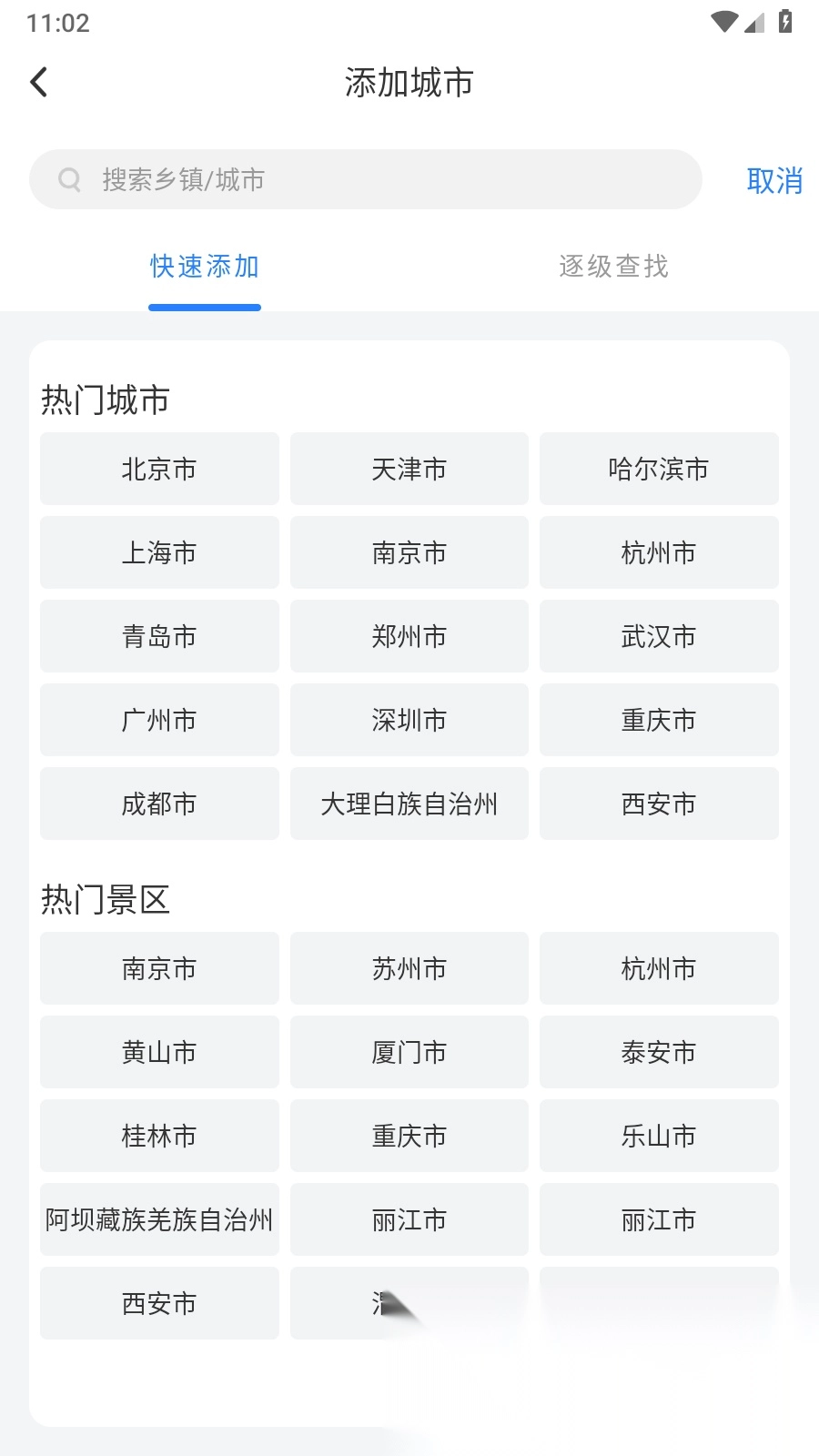This screenshot has width=819, height=1456.
Task: Switch to the 逐级查找 tab
Action: tap(613, 267)
